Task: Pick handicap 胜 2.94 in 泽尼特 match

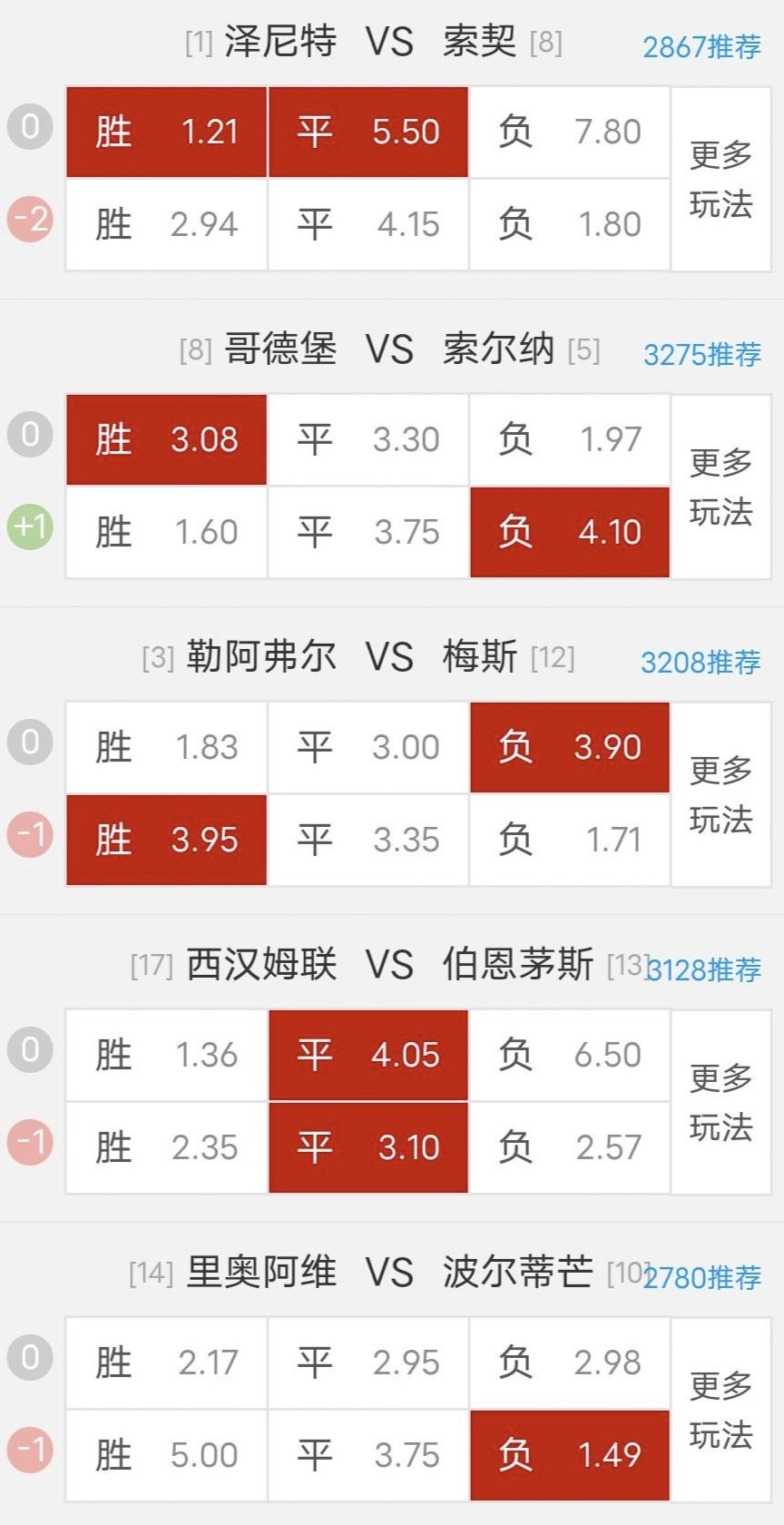Action: point(167,225)
